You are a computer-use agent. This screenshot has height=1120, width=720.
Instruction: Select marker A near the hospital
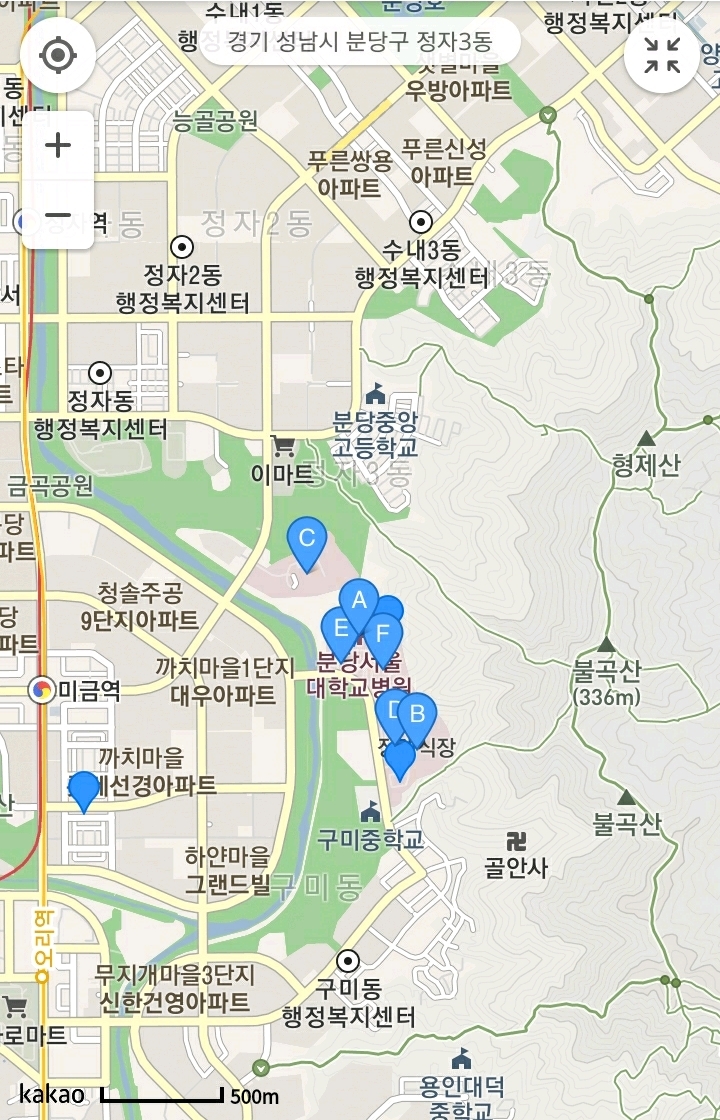coord(358,600)
